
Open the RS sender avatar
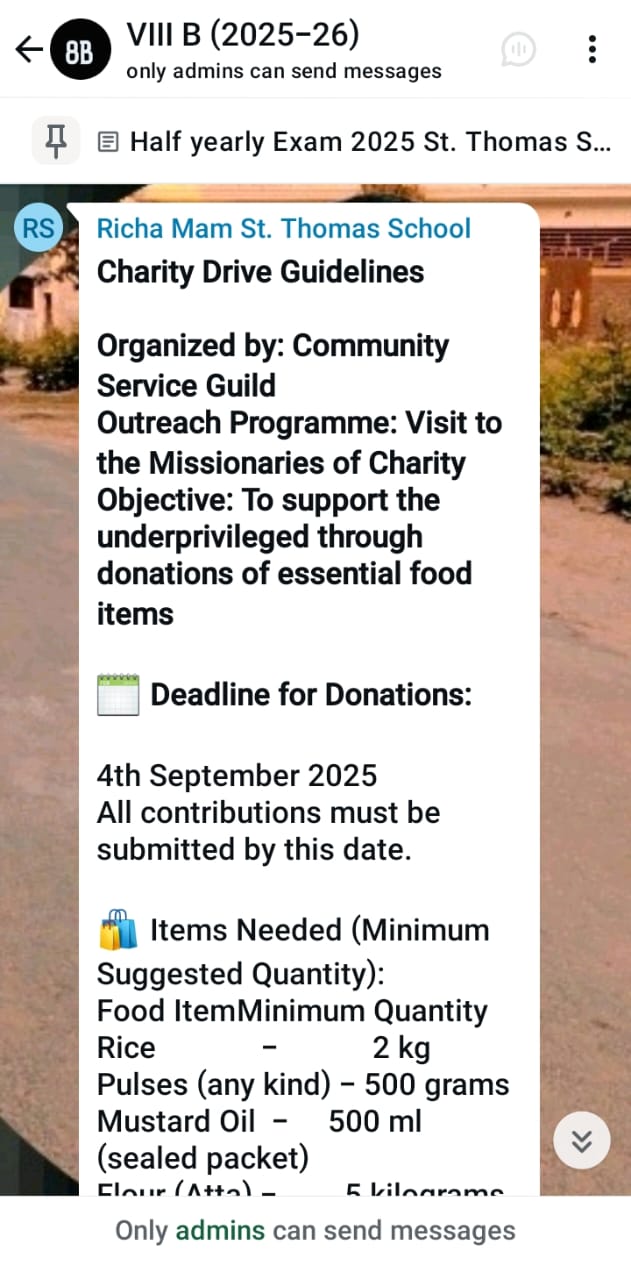[39, 229]
